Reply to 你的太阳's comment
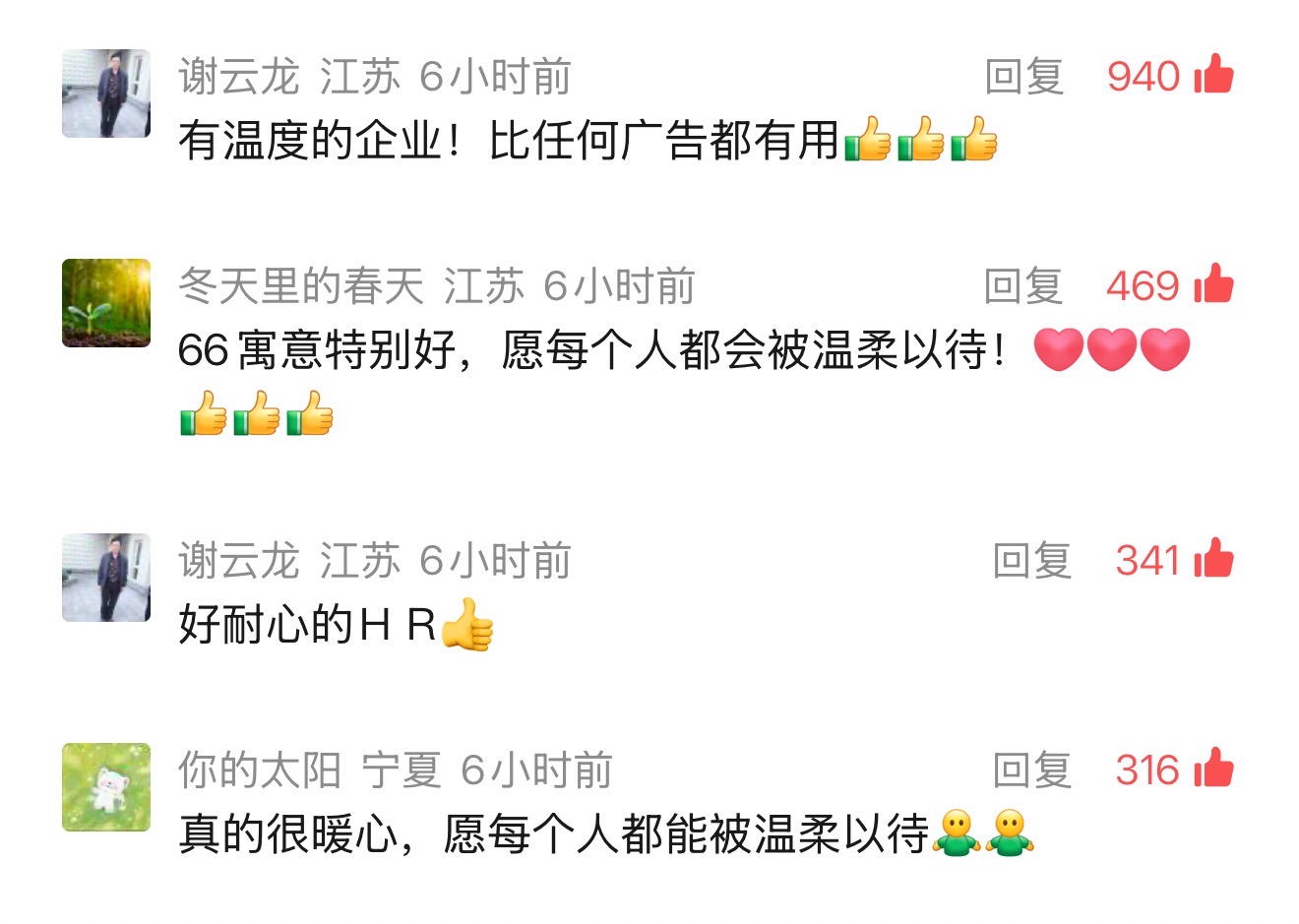 (x=1031, y=770)
